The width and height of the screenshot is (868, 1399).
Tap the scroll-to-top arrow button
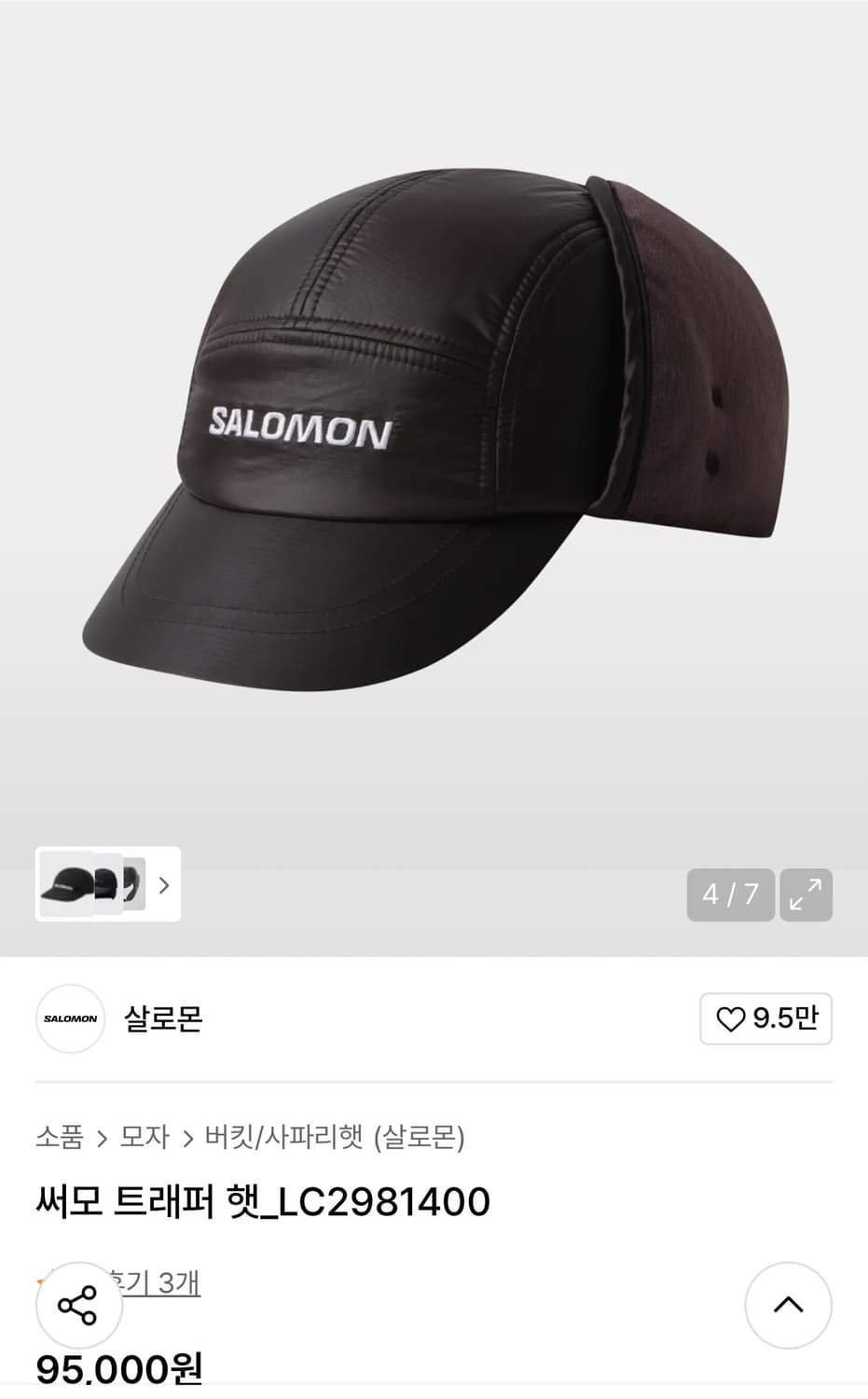click(x=788, y=1305)
